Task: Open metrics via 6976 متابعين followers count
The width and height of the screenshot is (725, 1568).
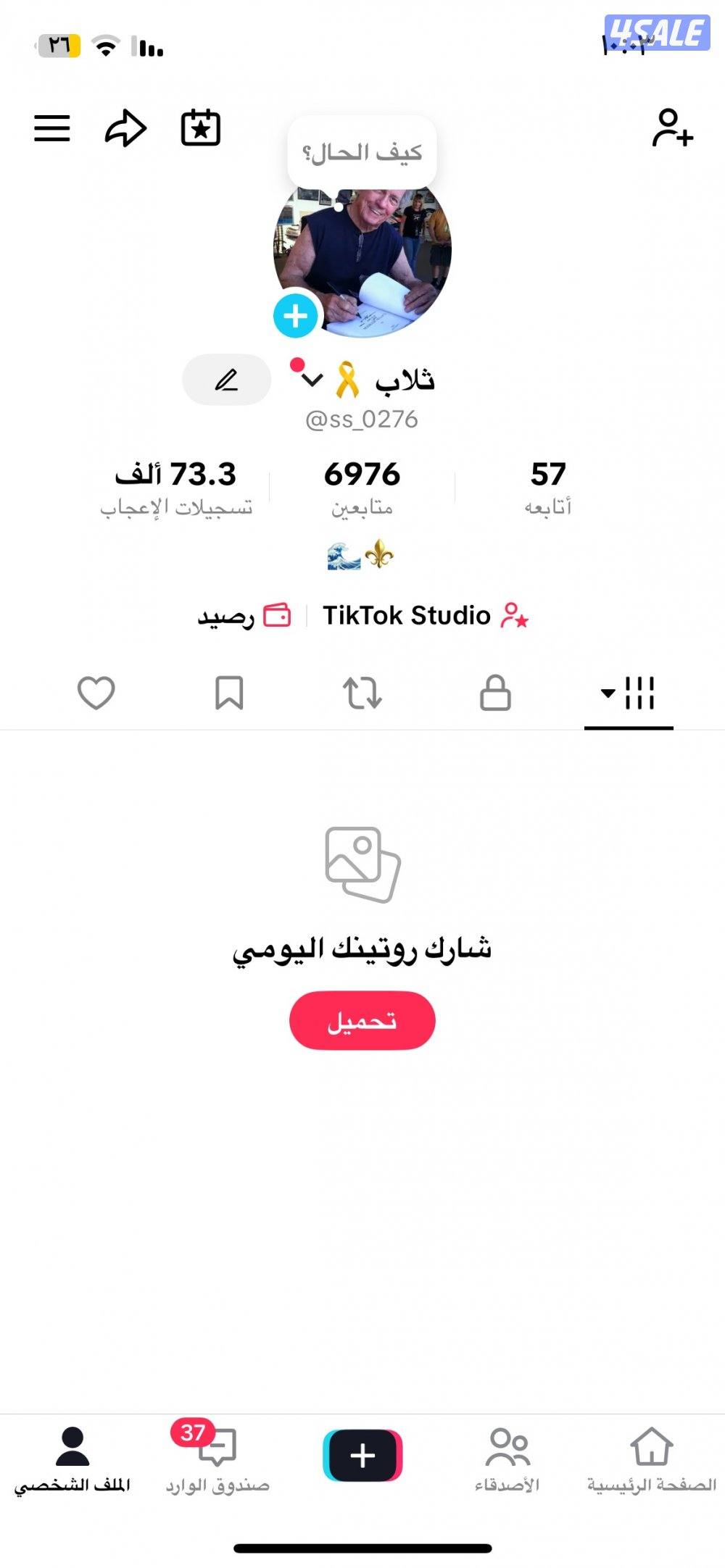Action: click(x=362, y=487)
